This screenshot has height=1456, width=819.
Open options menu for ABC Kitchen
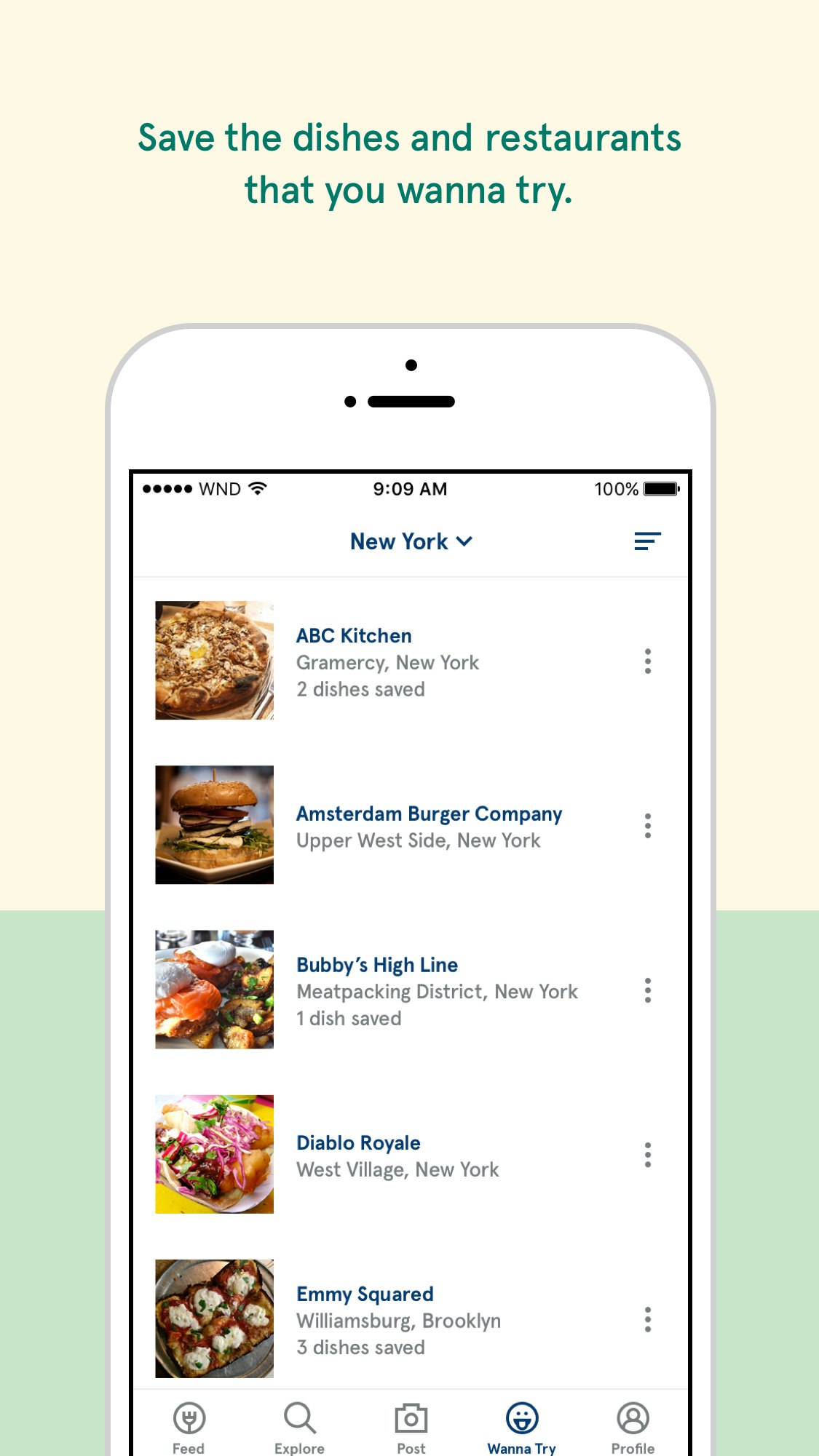(x=647, y=661)
